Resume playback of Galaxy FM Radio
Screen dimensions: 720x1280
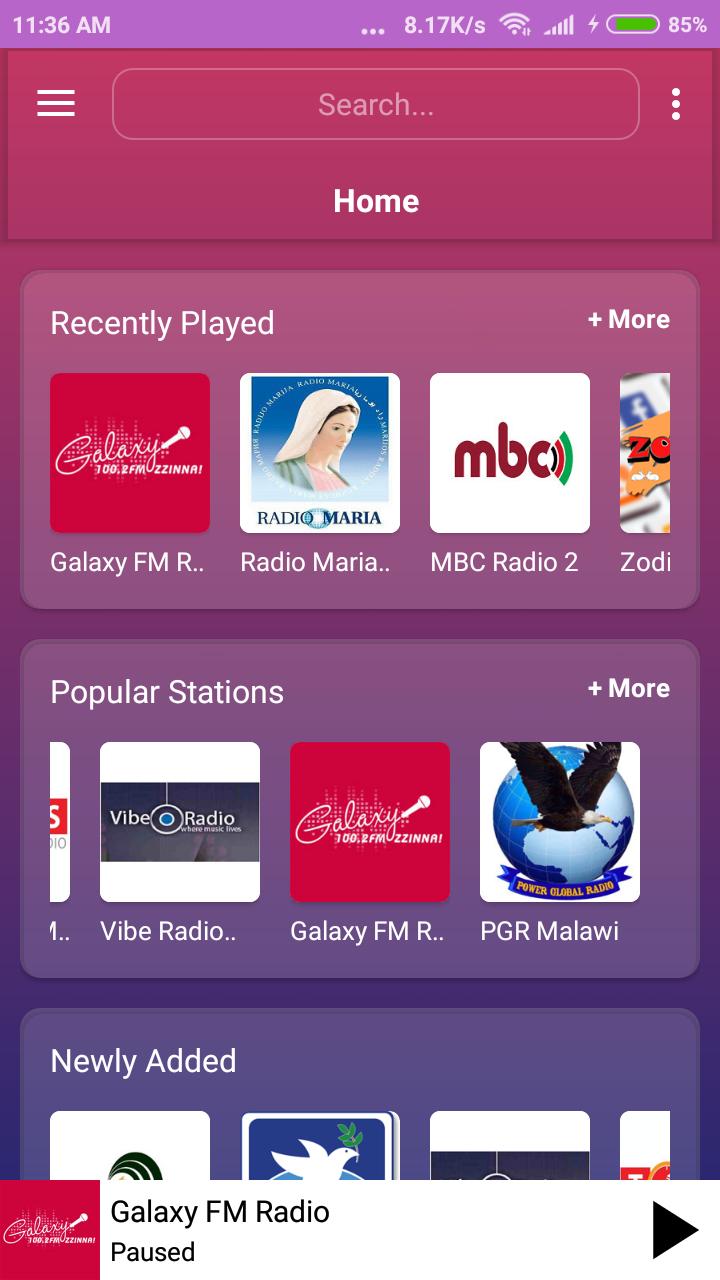pyautogui.click(x=675, y=1230)
